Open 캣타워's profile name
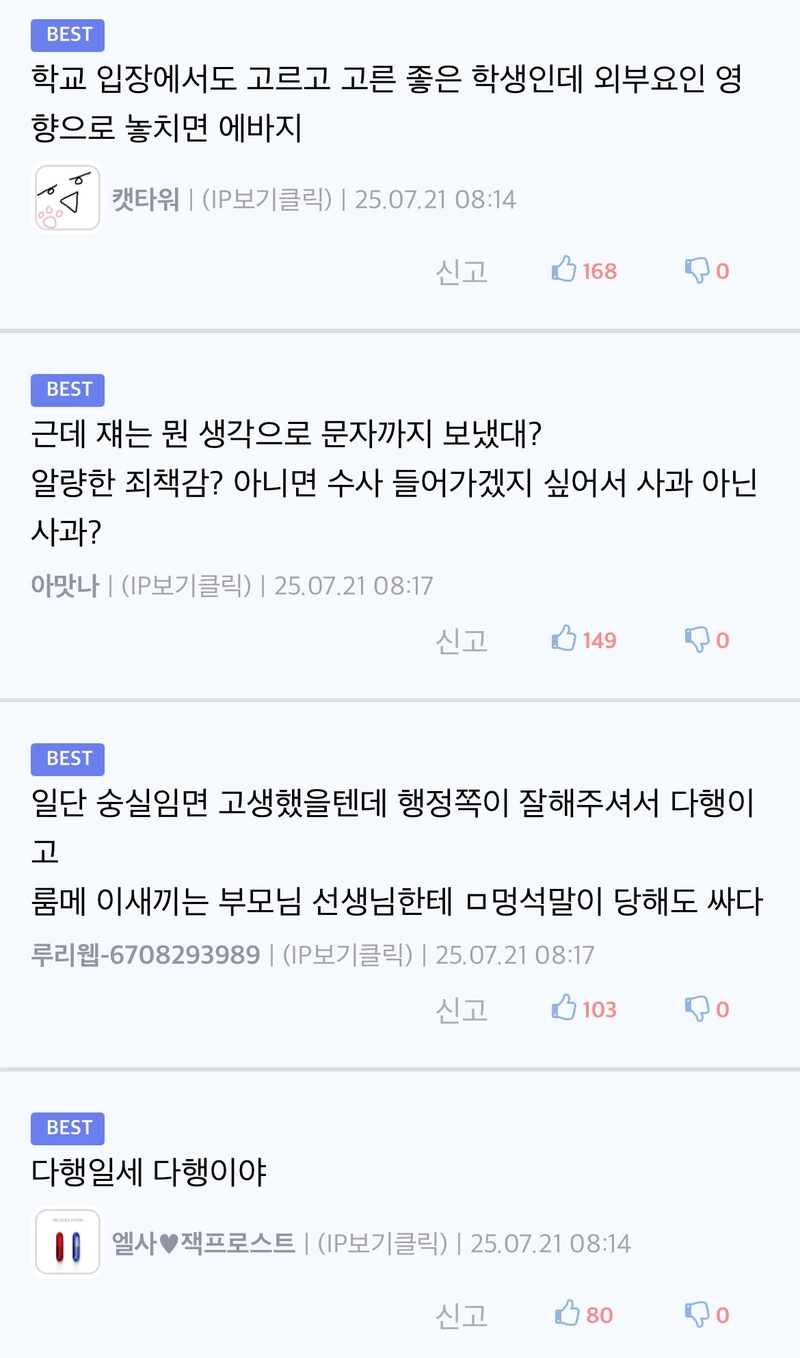 pos(146,199)
